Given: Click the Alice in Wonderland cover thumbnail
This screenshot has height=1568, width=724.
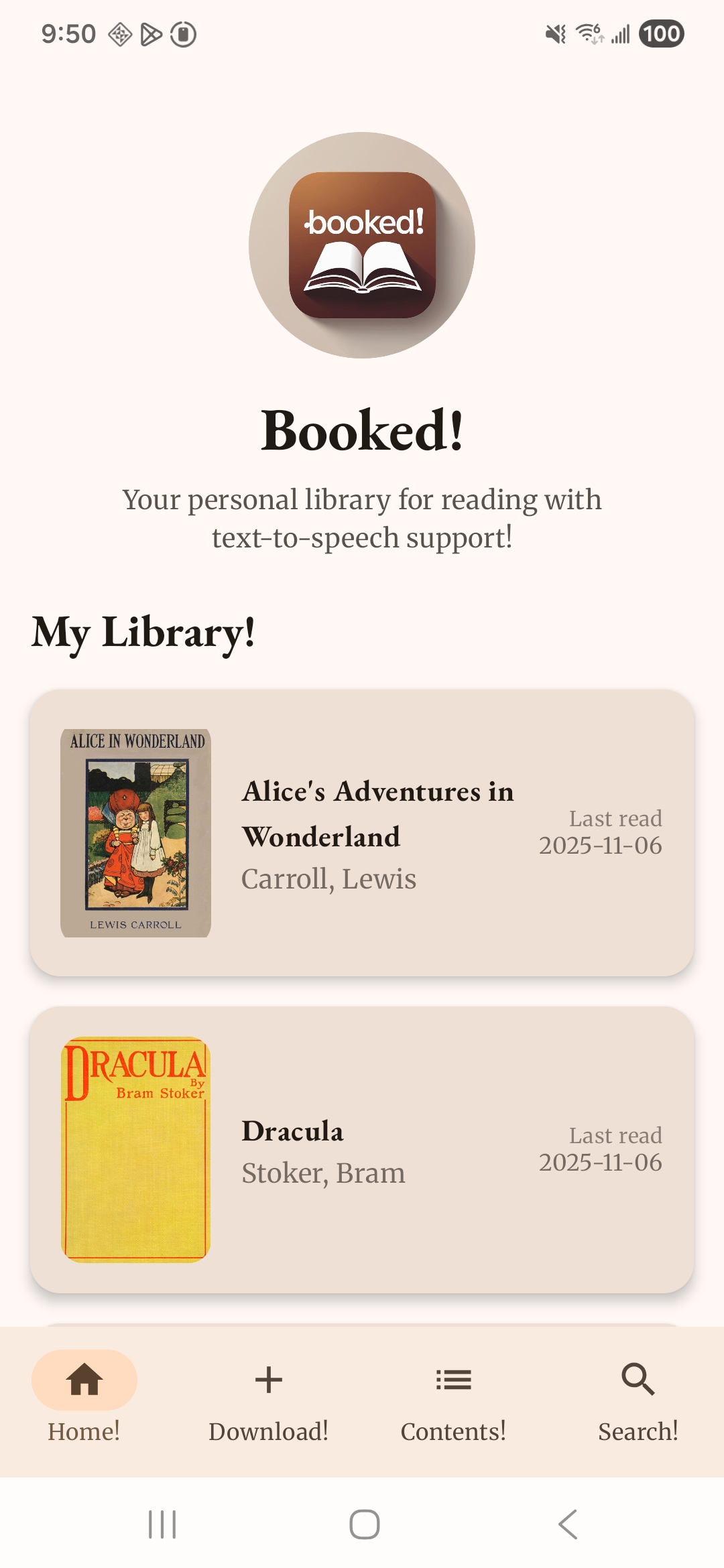Looking at the screenshot, I should coord(135,832).
